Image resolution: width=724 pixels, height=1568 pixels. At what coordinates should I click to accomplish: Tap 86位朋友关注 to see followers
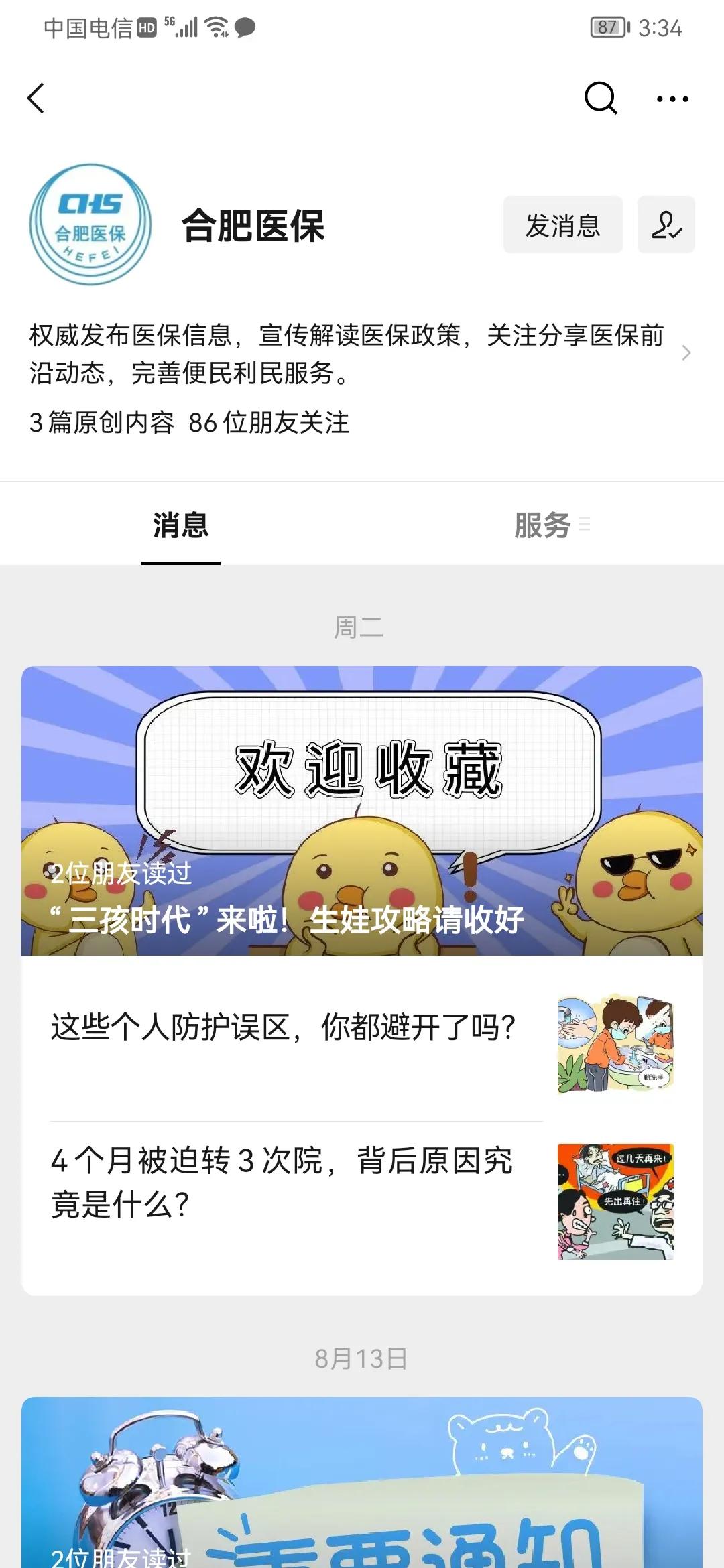coord(271,423)
